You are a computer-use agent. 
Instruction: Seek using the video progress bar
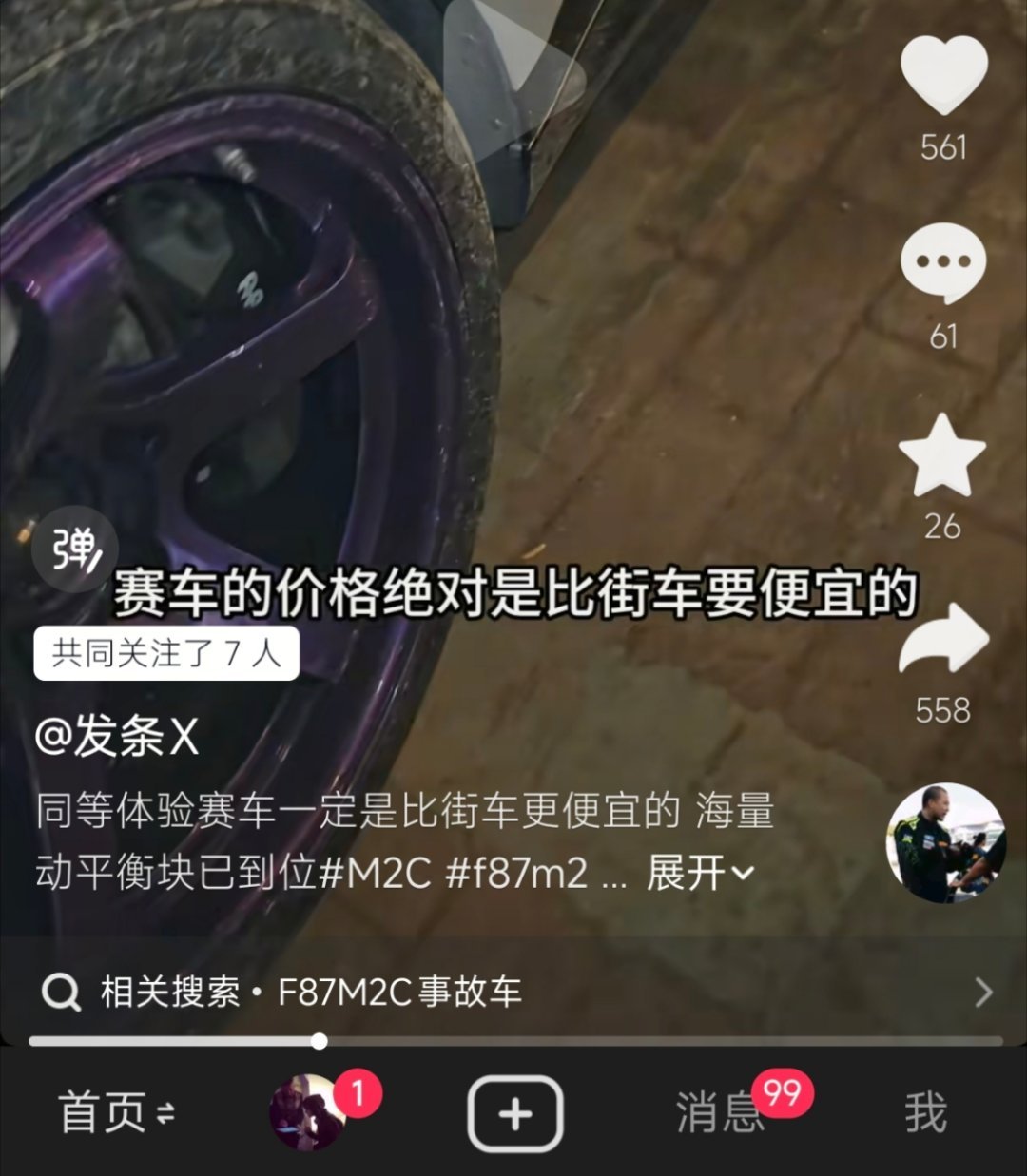click(x=317, y=1043)
